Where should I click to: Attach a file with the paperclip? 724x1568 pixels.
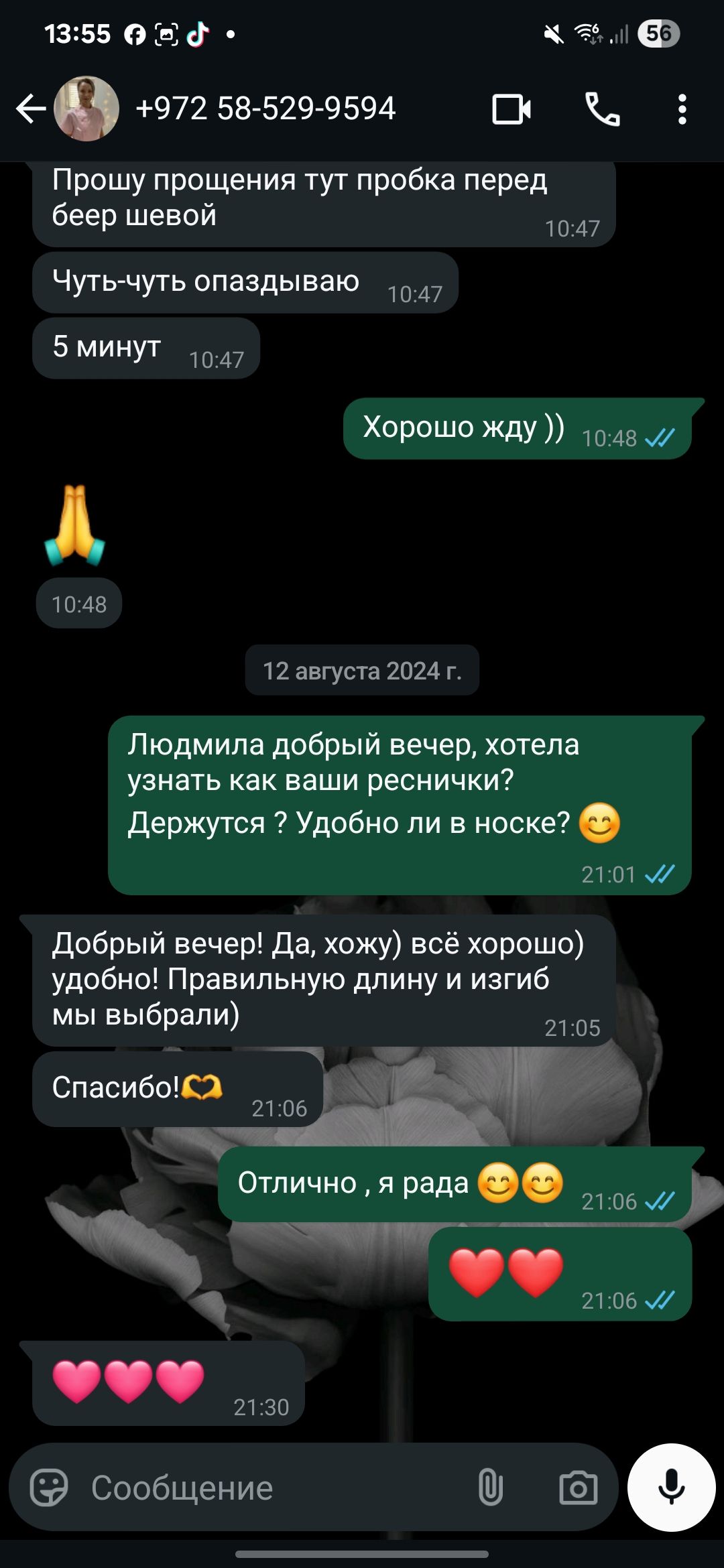tap(490, 1488)
